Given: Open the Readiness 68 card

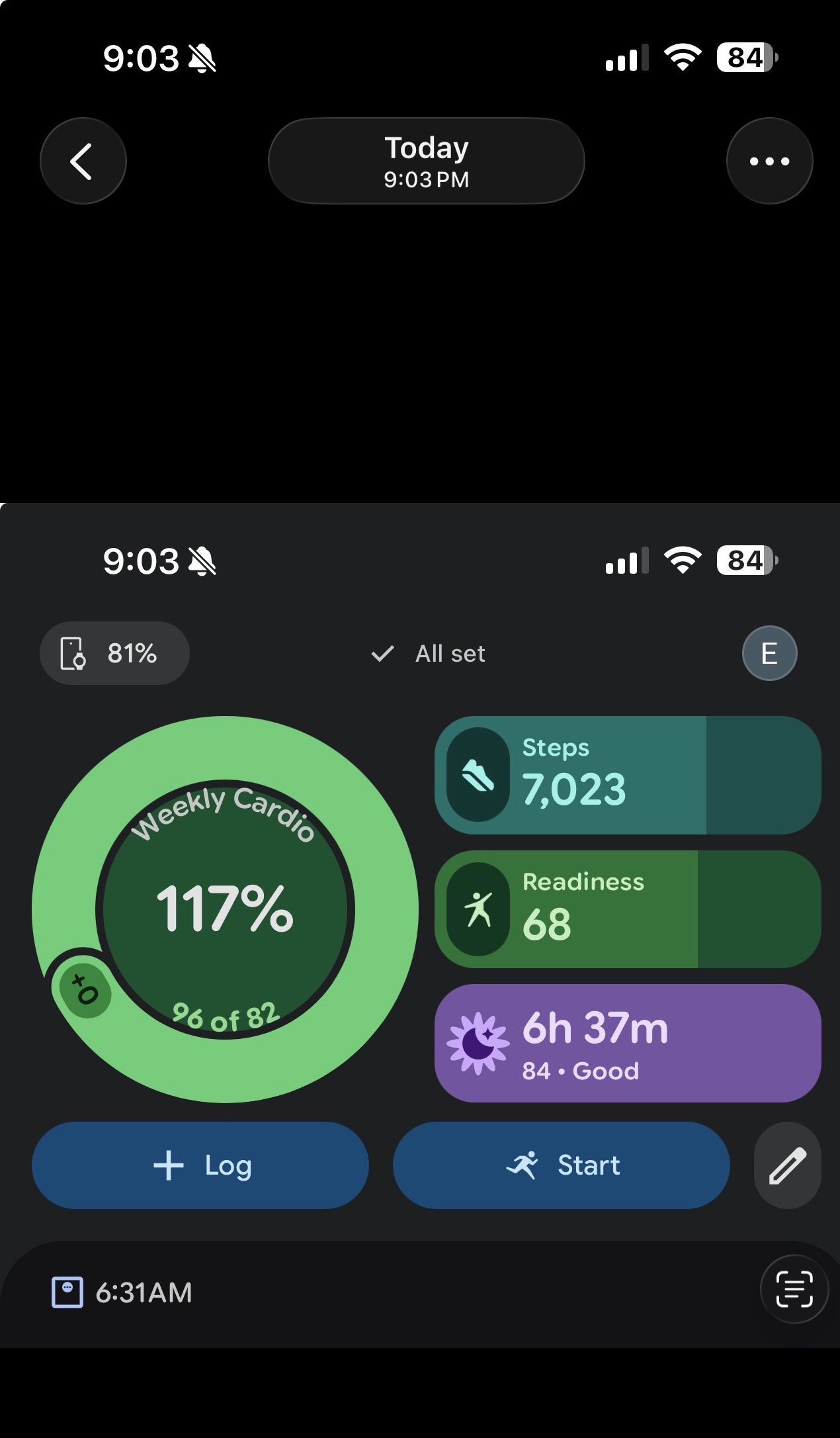Looking at the screenshot, I should (x=628, y=909).
